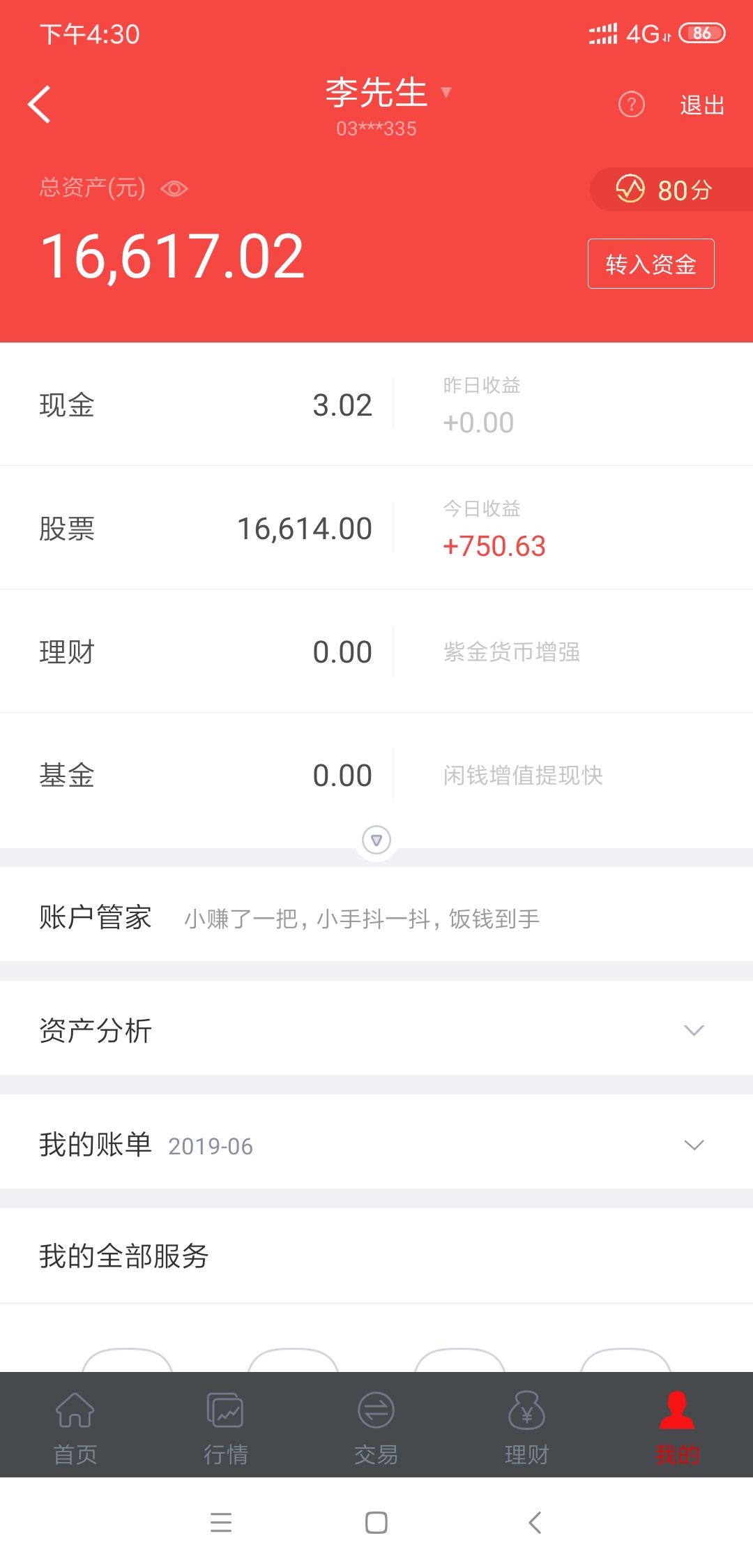This screenshot has width=753, height=1568.
Task: Expand more asset rows with the circled arrow
Action: tap(376, 840)
